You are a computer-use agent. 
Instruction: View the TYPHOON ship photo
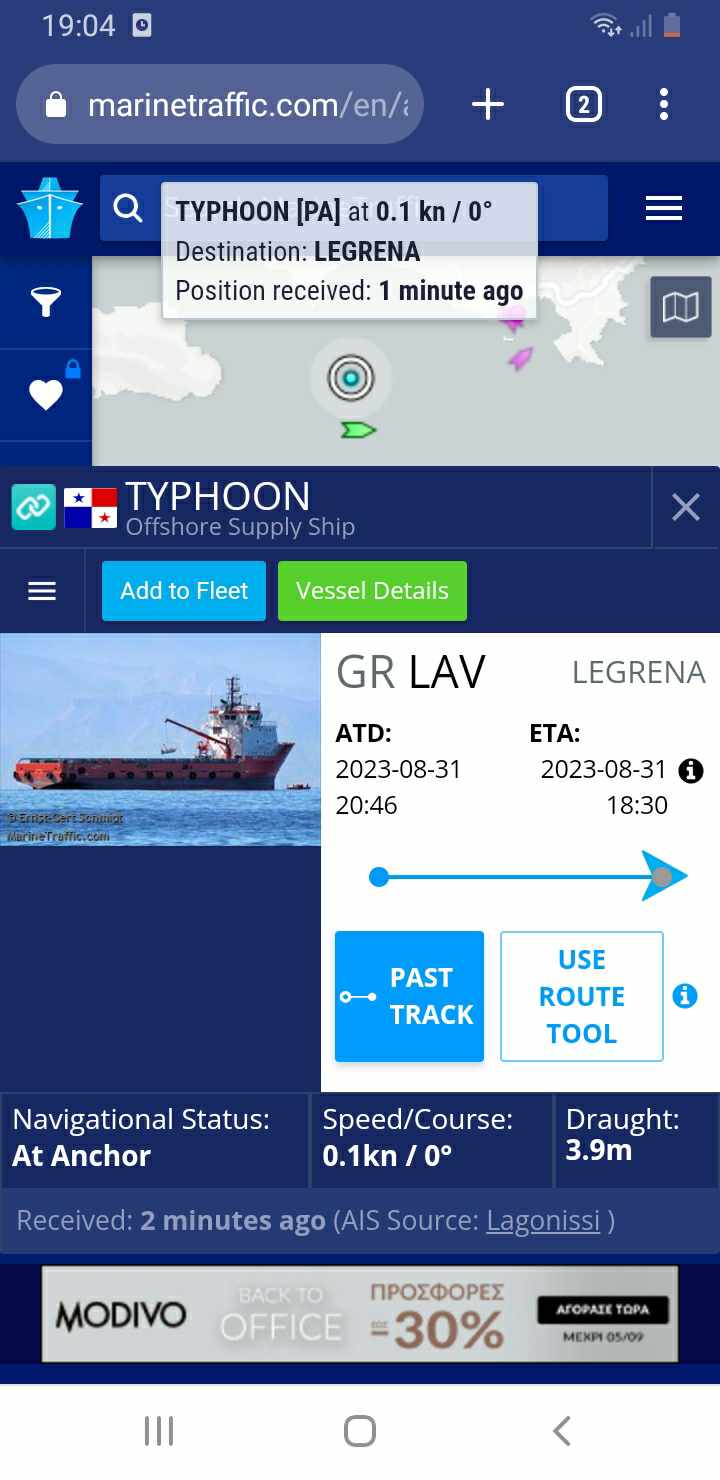click(x=160, y=740)
